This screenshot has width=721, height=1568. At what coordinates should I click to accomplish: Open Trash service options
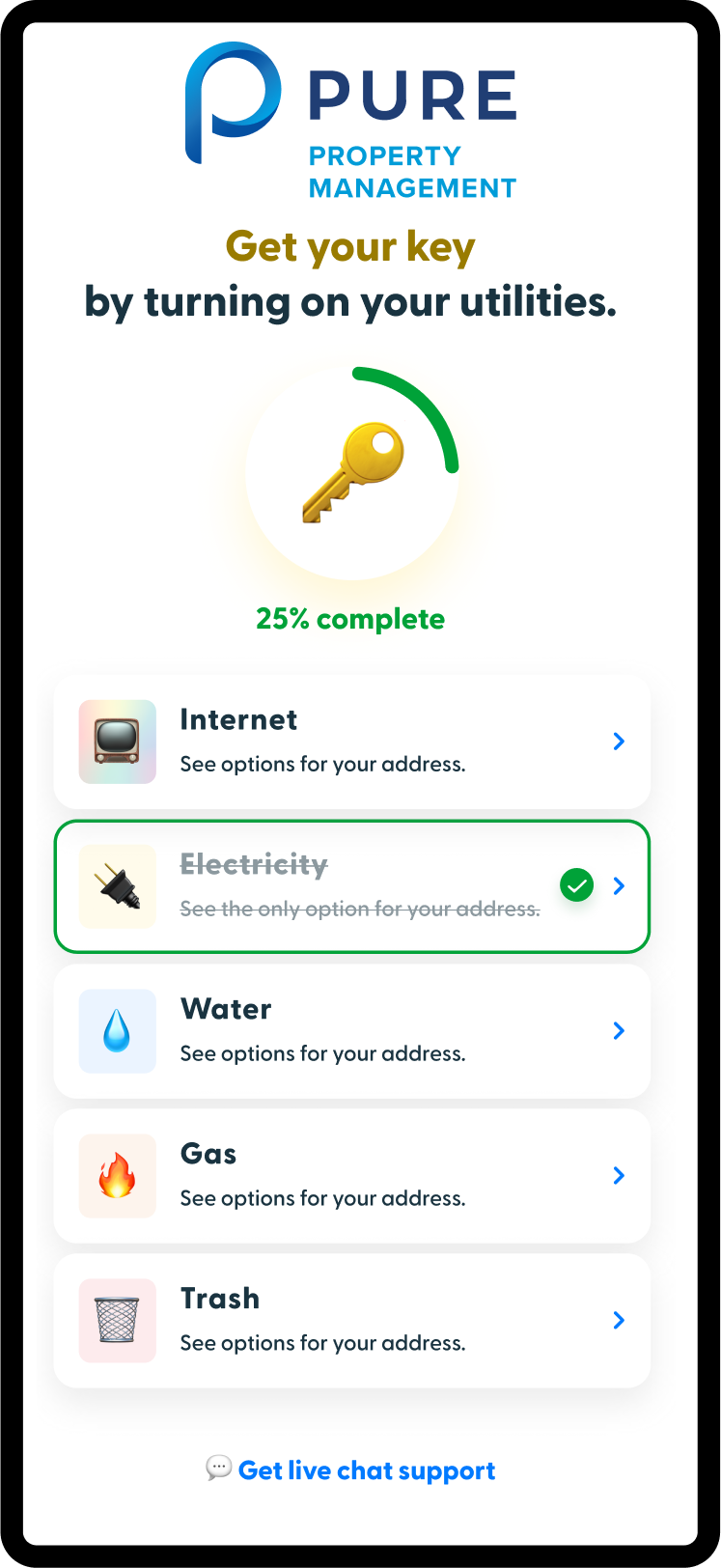[351, 1321]
